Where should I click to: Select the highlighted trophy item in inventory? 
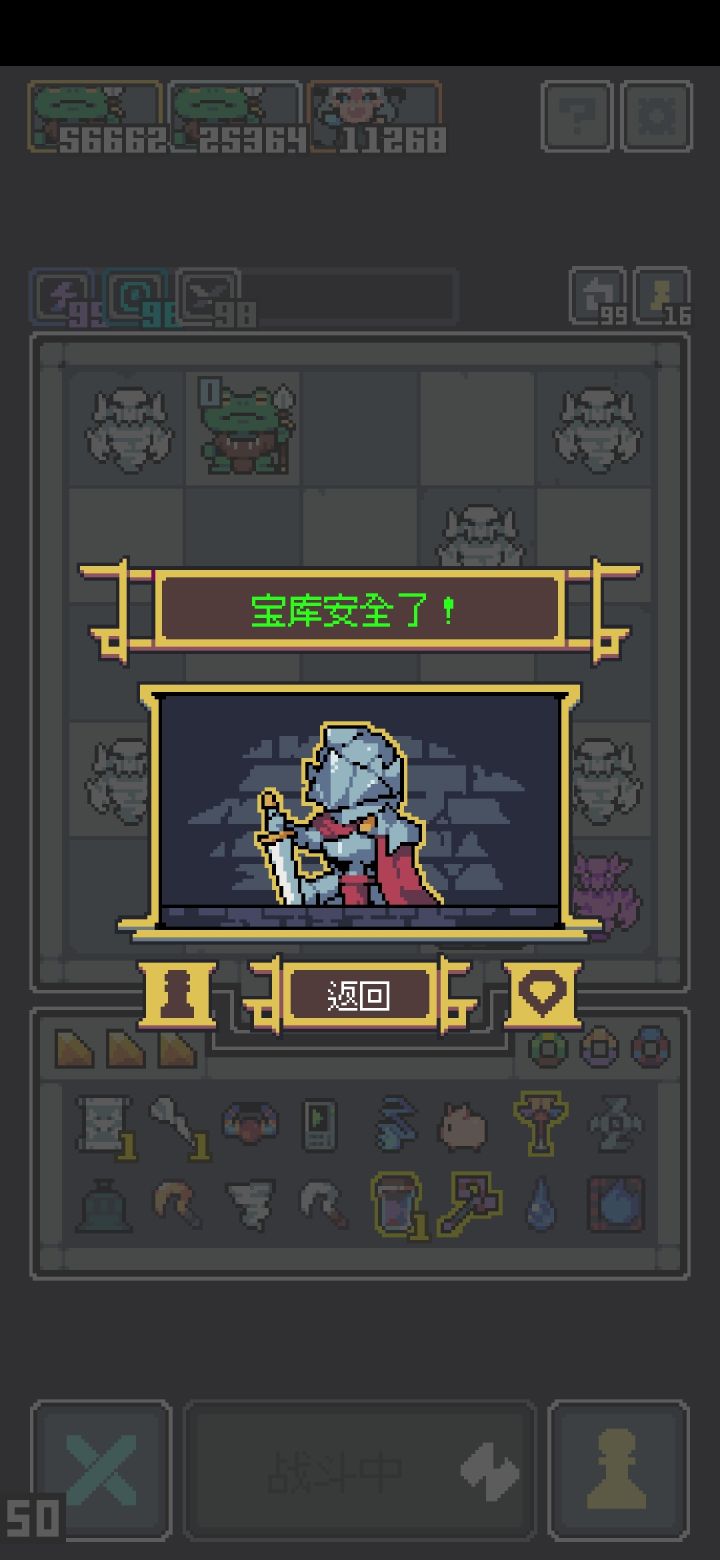point(540,1123)
